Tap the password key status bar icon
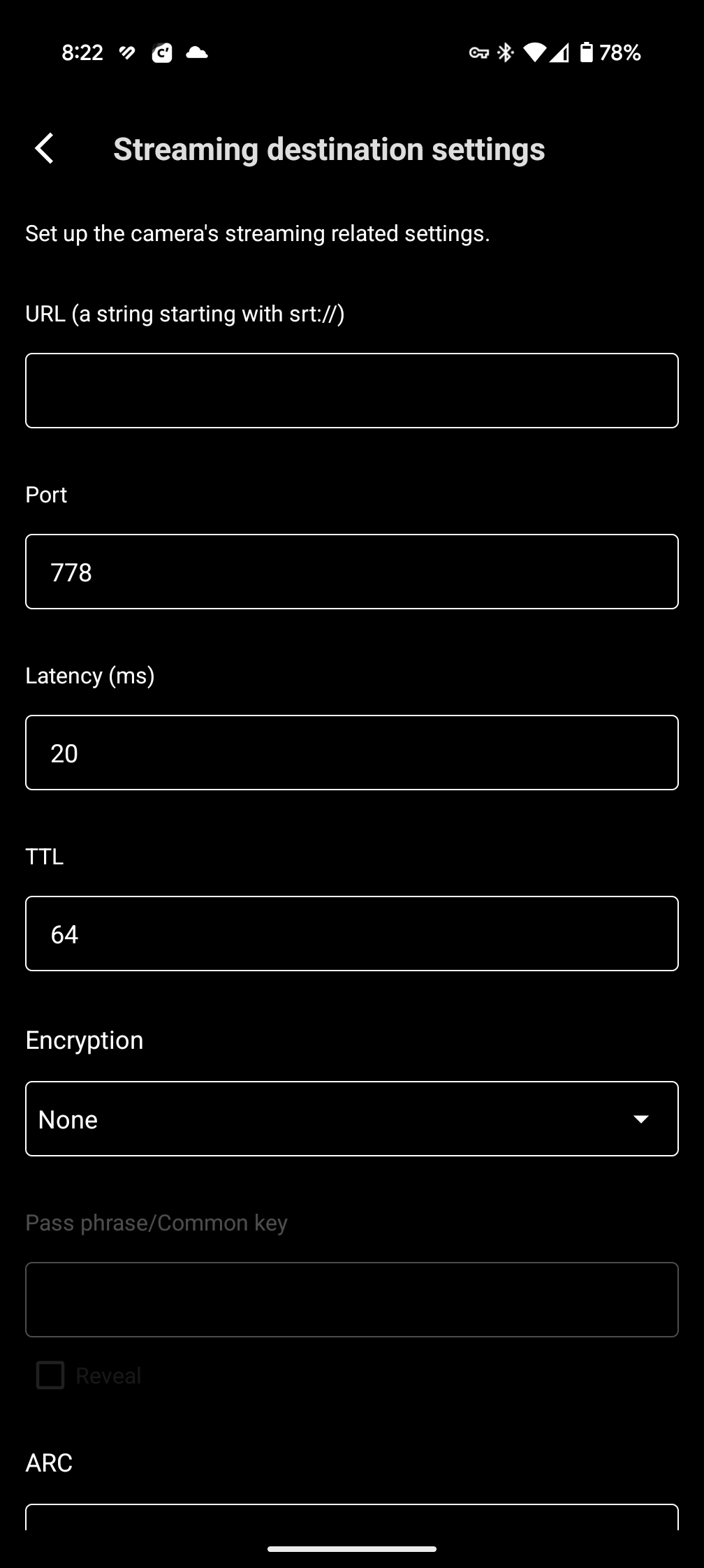 point(481,52)
